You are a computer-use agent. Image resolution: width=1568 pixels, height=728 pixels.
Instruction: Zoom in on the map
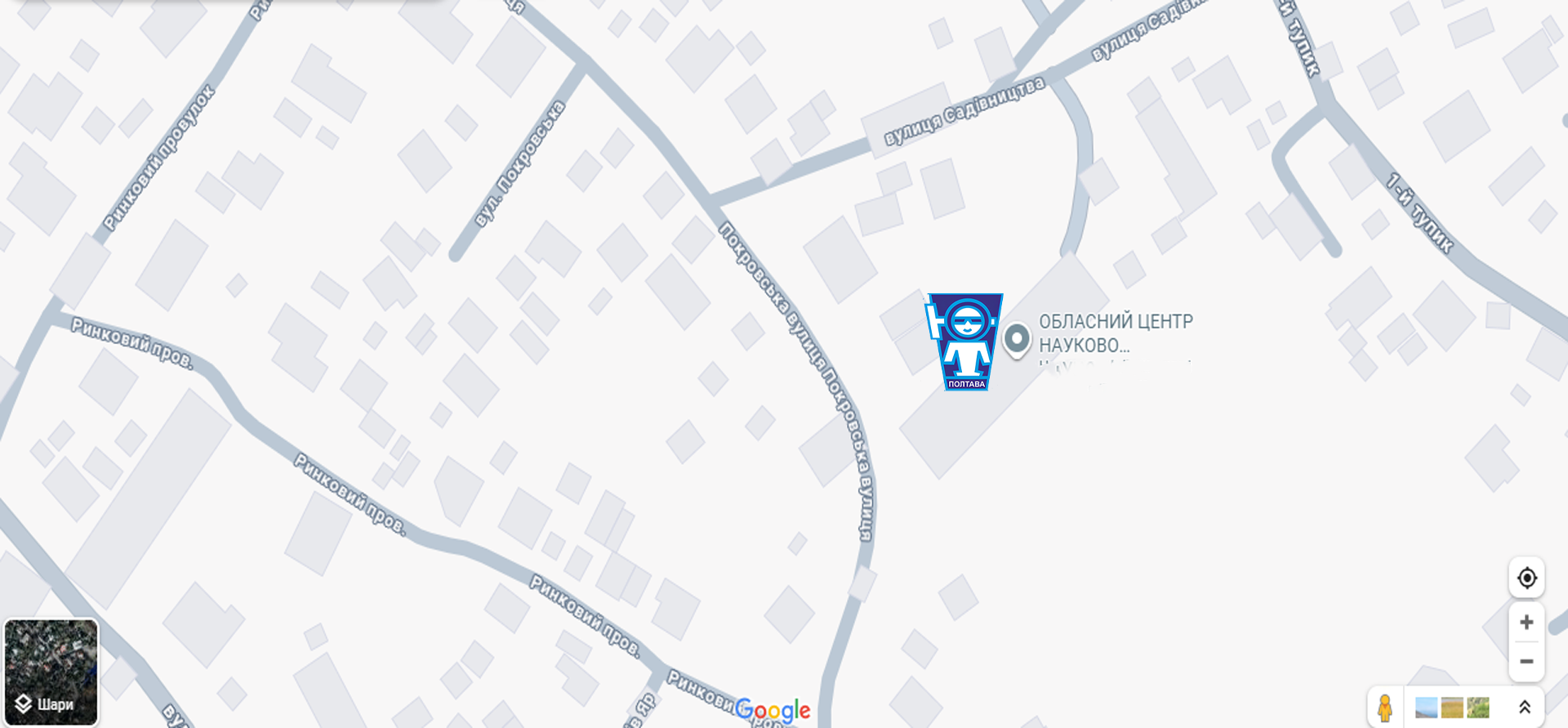(1526, 623)
